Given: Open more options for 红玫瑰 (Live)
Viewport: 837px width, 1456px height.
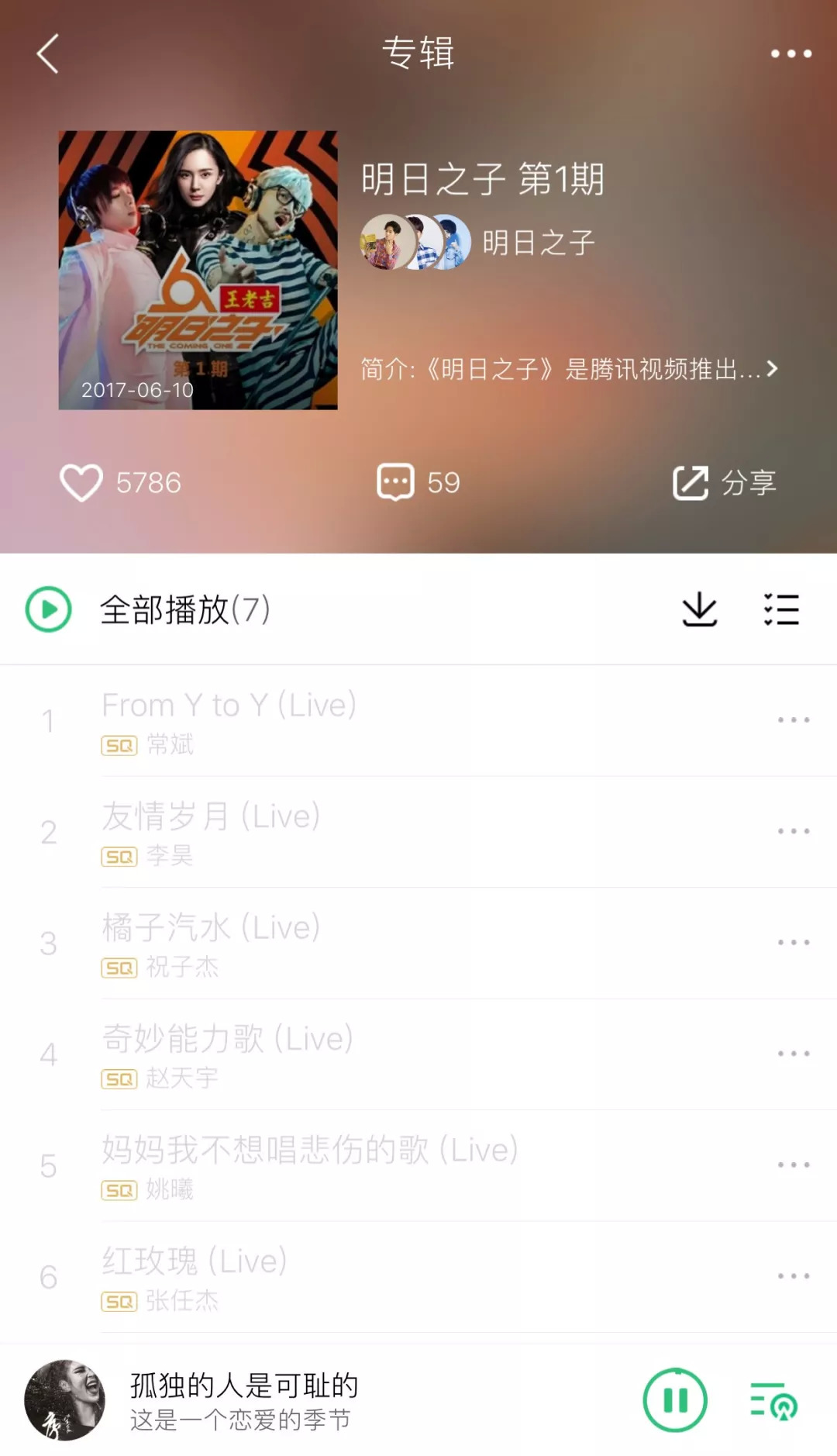Looking at the screenshot, I should click(x=794, y=1276).
